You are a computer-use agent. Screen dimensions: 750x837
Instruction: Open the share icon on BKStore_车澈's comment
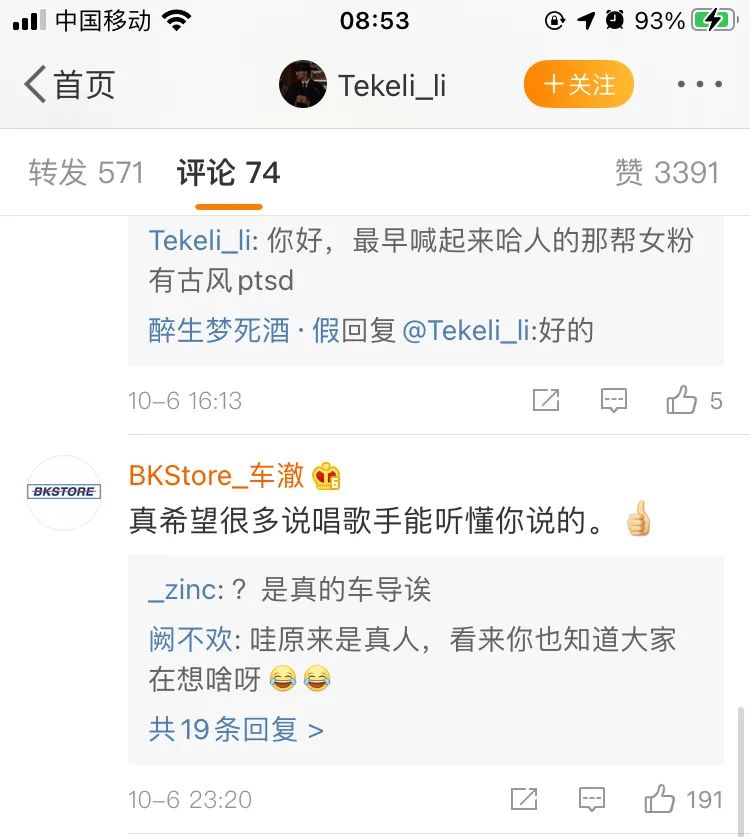[523, 799]
